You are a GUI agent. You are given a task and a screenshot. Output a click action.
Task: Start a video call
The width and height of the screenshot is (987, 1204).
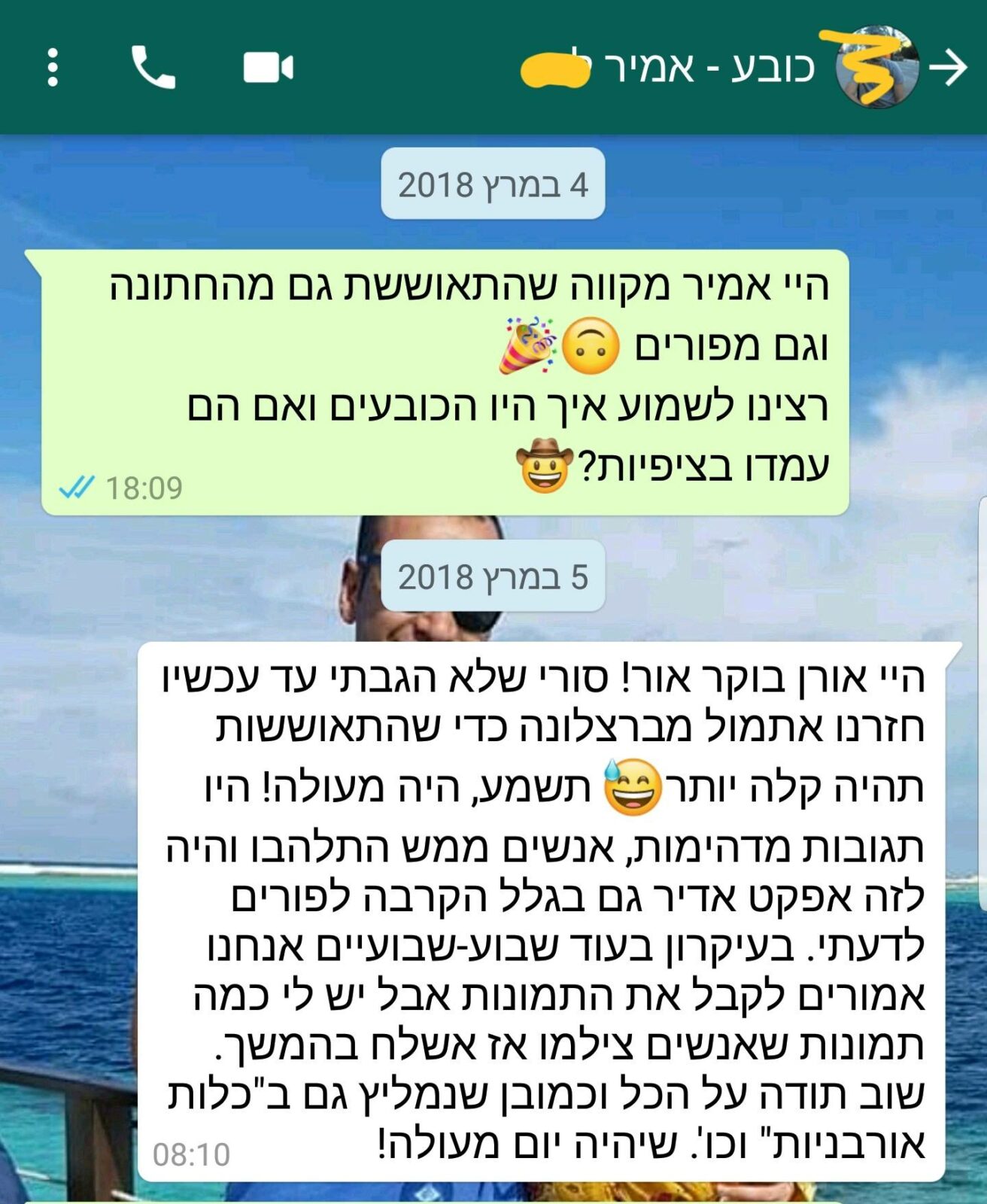coord(268,68)
